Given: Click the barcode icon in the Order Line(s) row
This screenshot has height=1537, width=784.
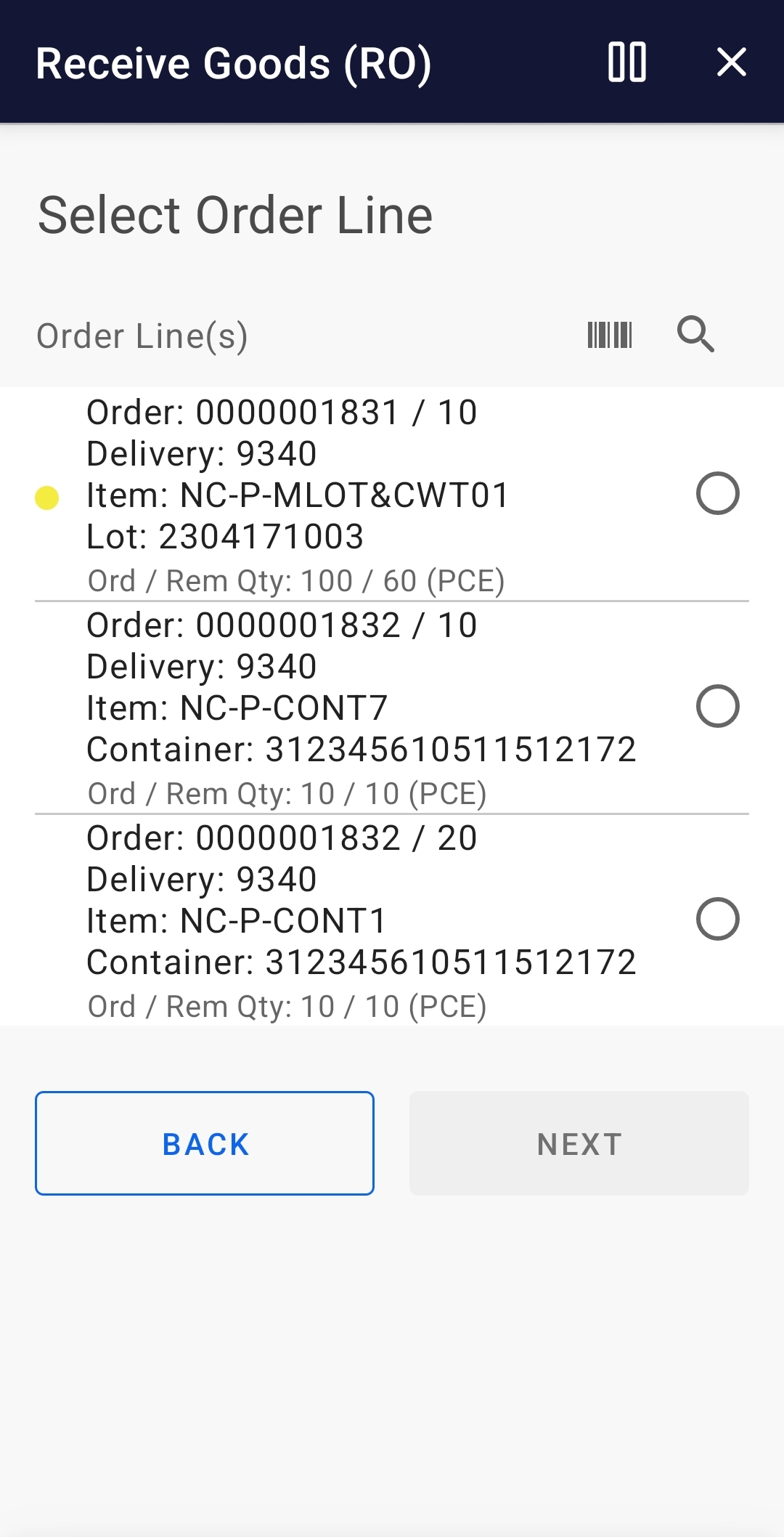Looking at the screenshot, I should [x=610, y=335].
